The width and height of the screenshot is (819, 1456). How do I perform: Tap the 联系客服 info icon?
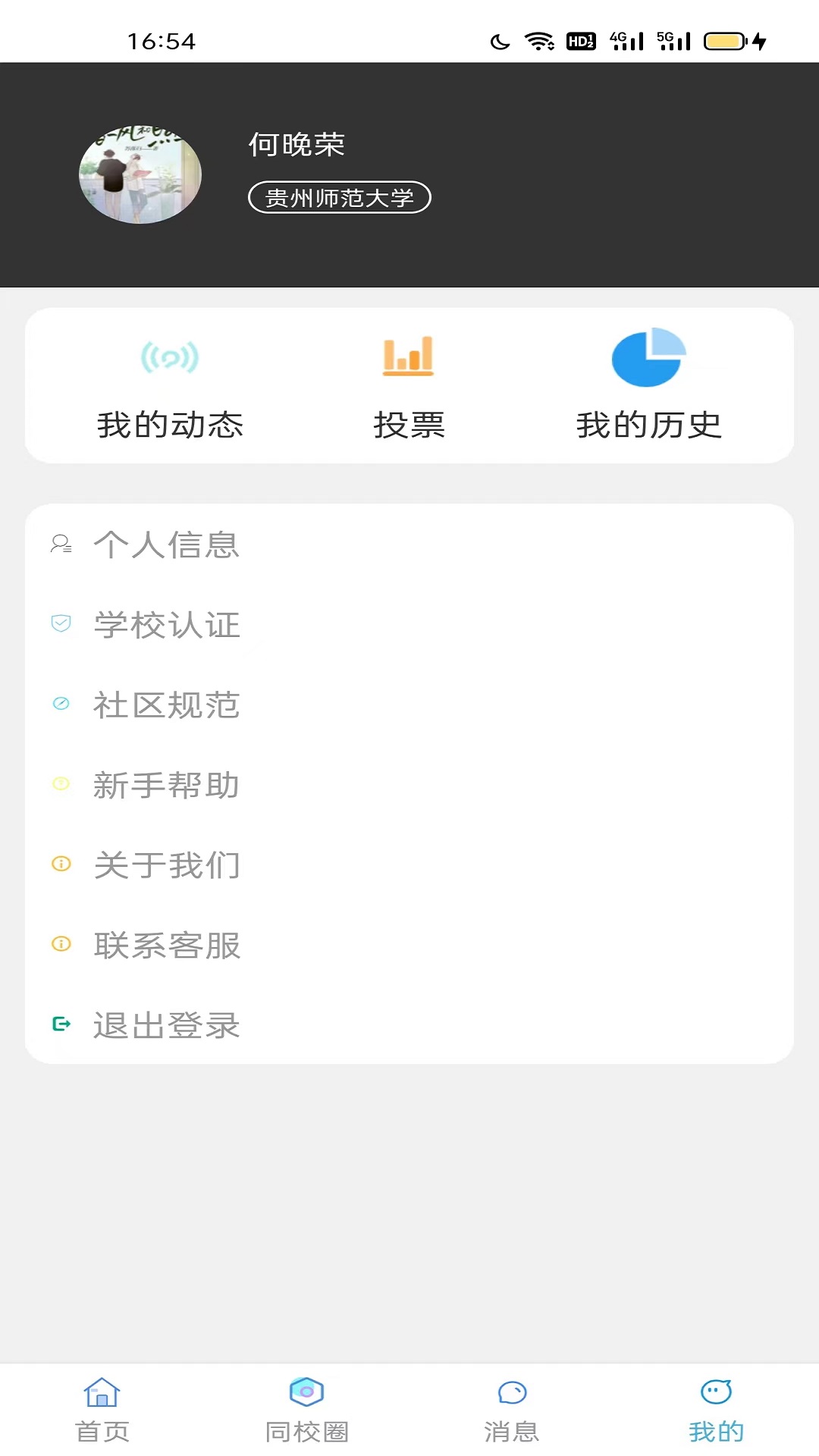pyautogui.click(x=61, y=945)
